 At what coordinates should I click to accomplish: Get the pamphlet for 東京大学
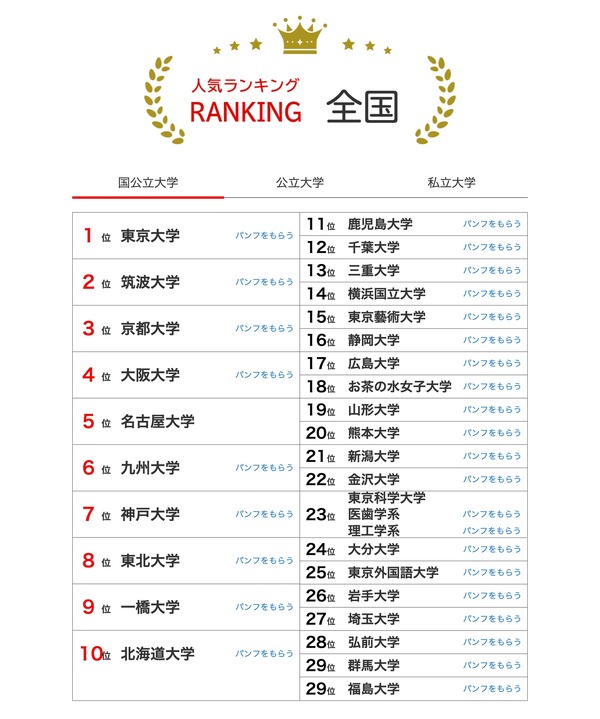click(x=265, y=236)
